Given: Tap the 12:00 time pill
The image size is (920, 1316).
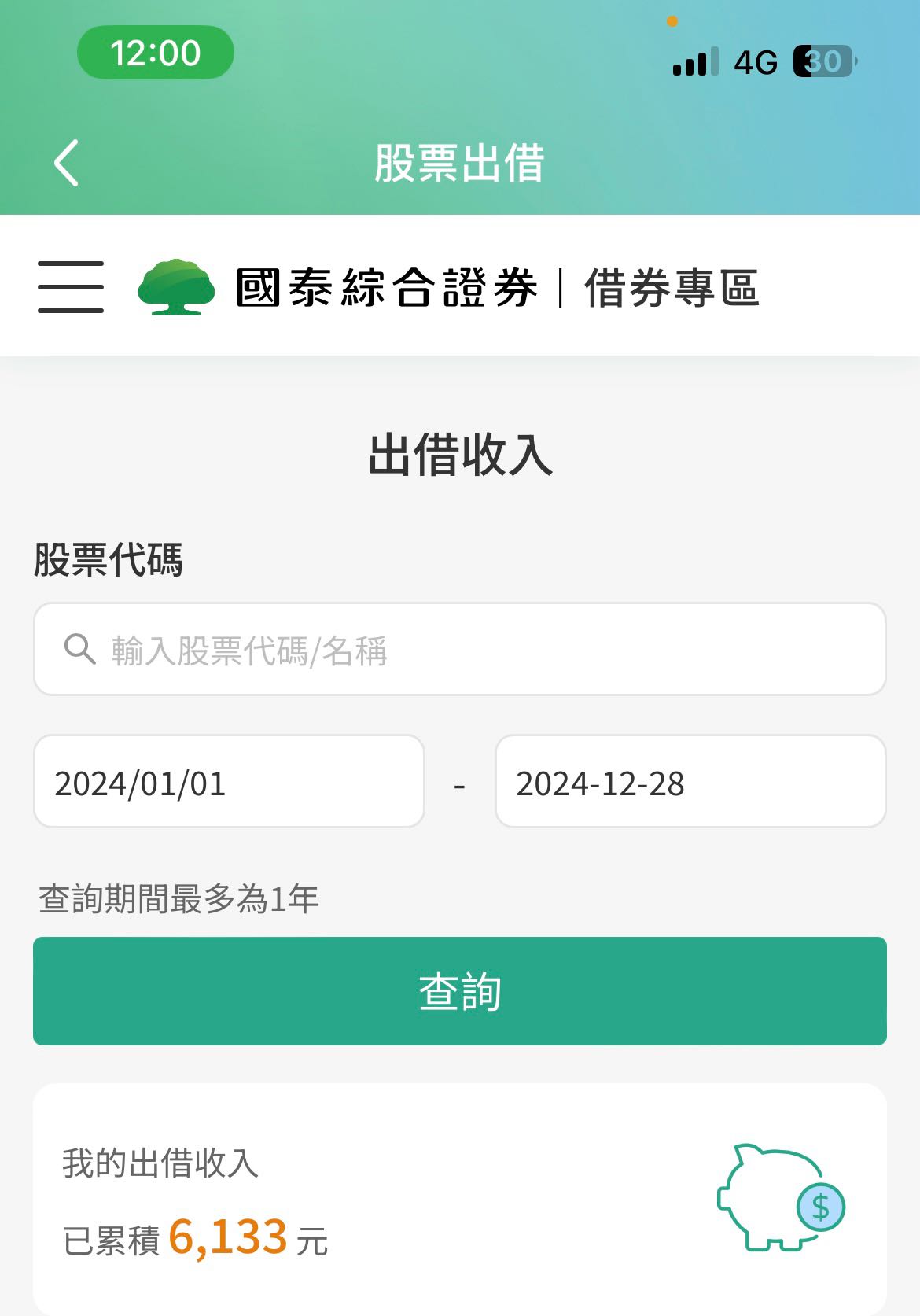Looking at the screenshot, I should [155, 53].
